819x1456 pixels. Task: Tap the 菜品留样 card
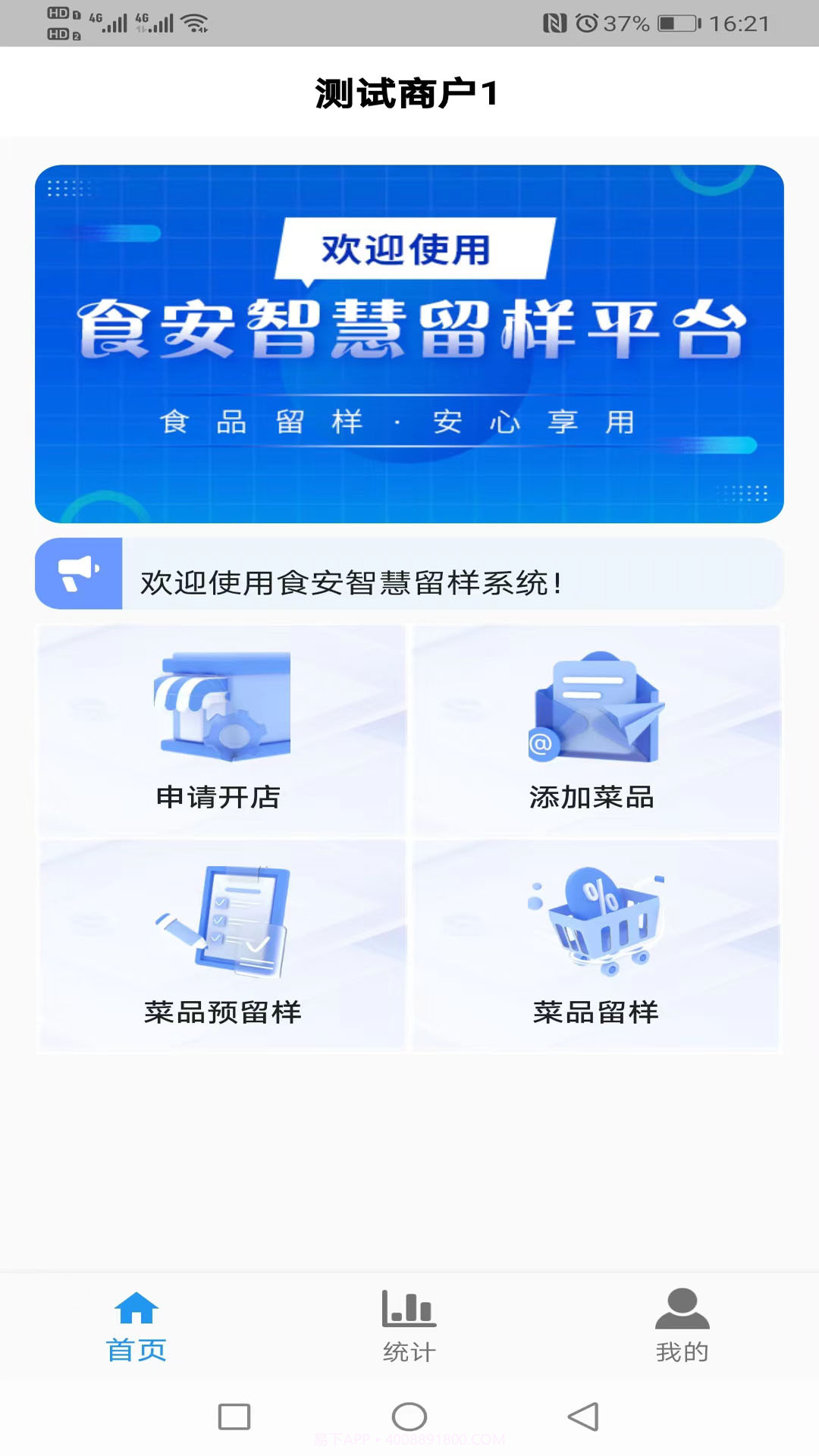click(599, 940)
